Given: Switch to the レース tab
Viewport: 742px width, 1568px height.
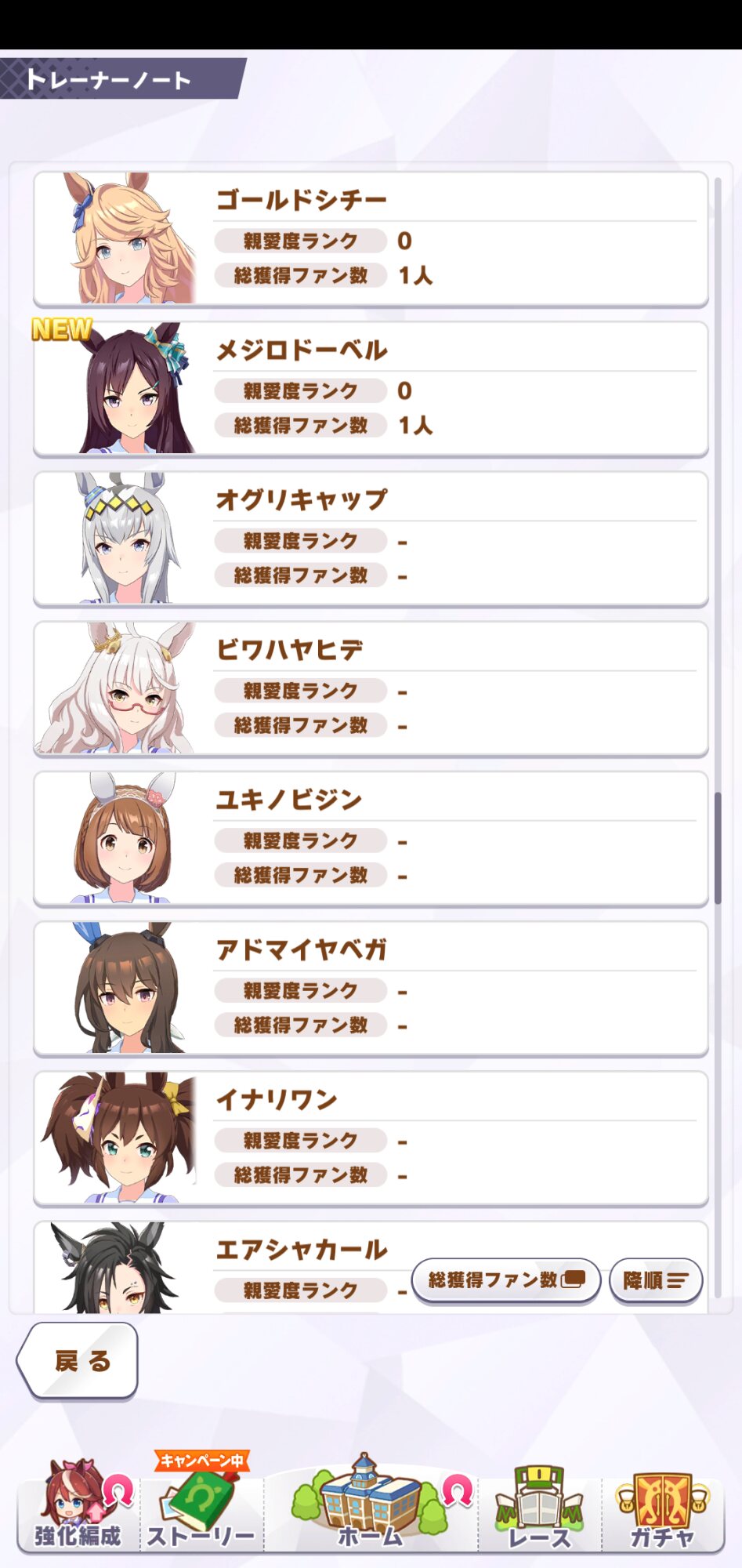Looking at the screenshot, I should 539,1504.
